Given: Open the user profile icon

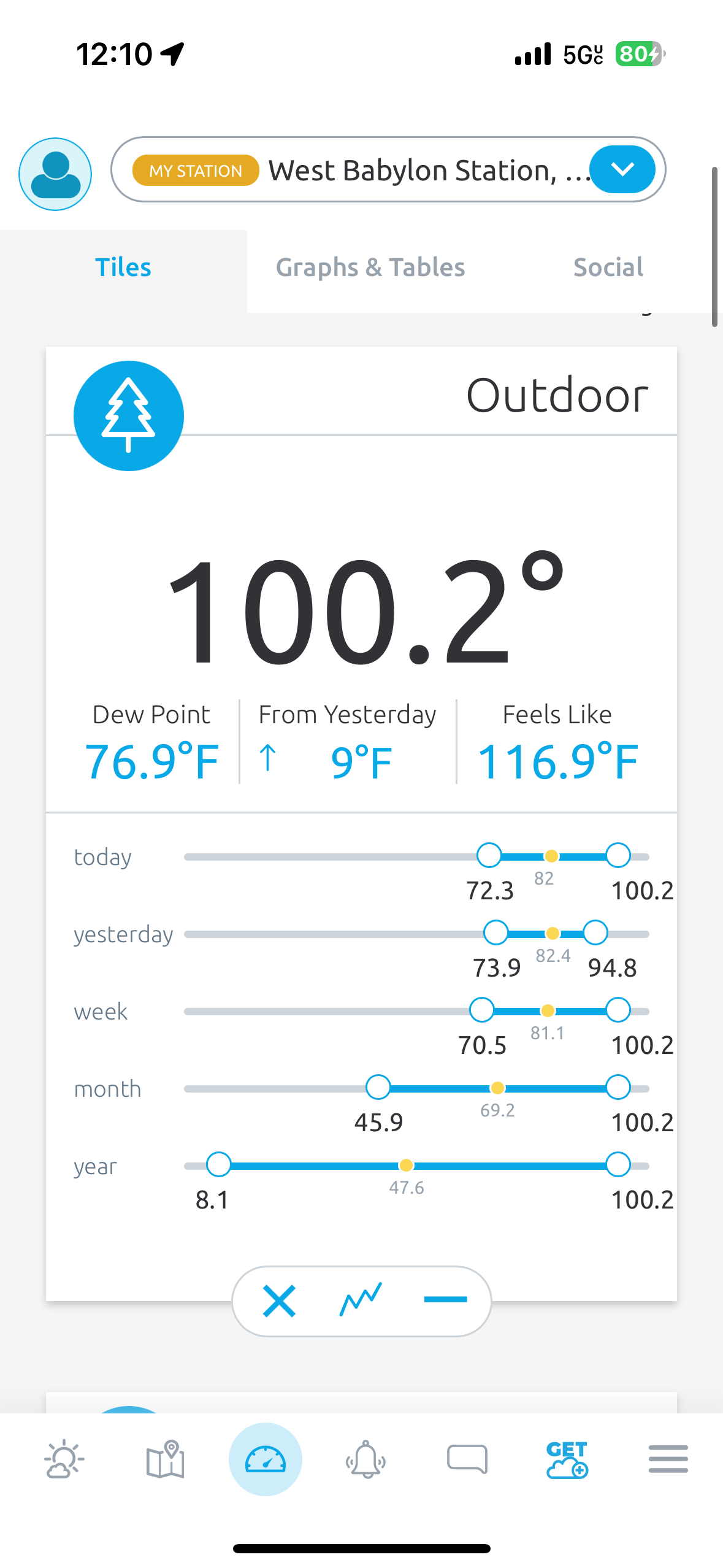Looking at the screenshot, I should click(55, 174).
